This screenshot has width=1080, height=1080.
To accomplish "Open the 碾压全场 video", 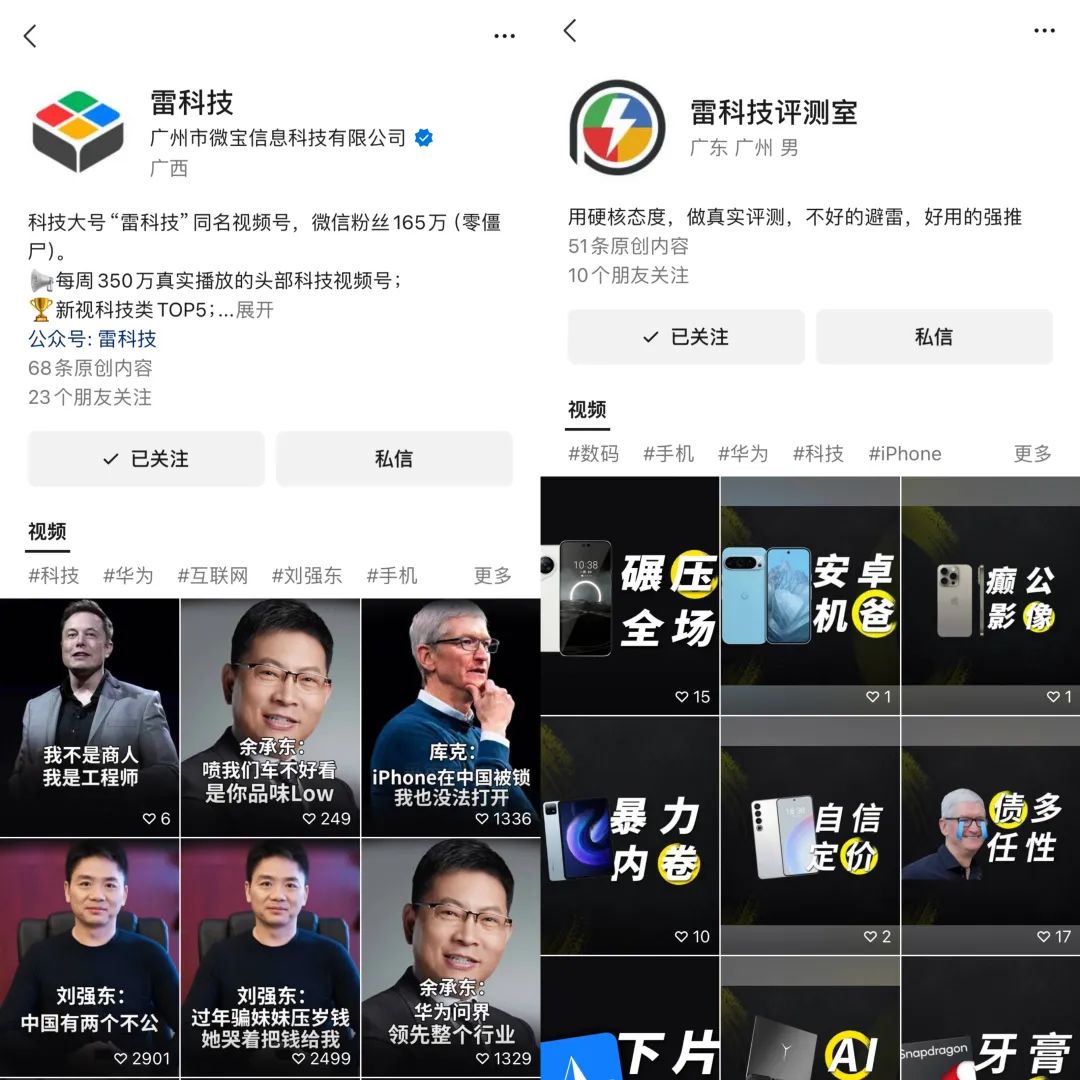I will tap(630, 595).
